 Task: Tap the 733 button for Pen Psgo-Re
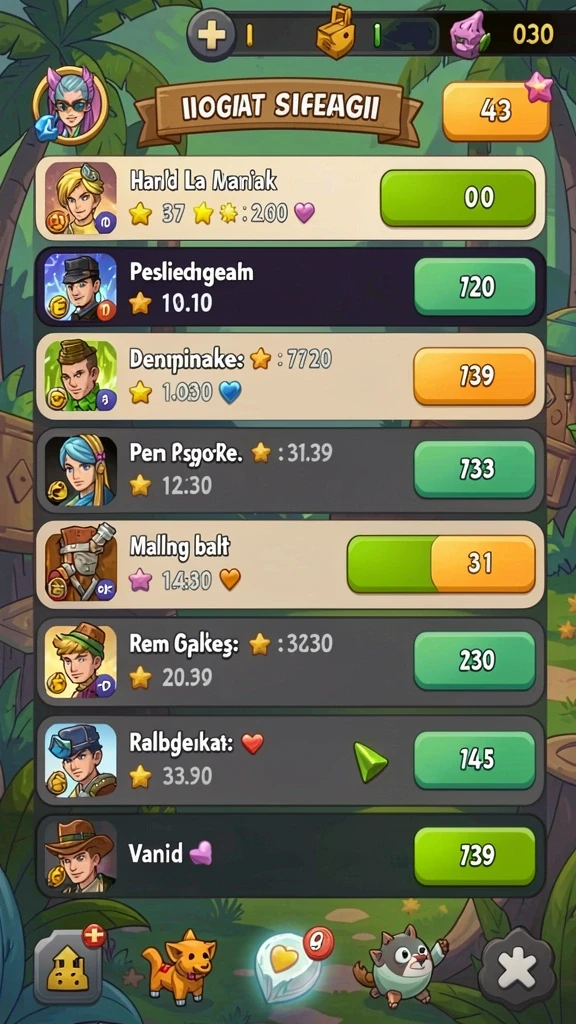(x=475, y=469)
